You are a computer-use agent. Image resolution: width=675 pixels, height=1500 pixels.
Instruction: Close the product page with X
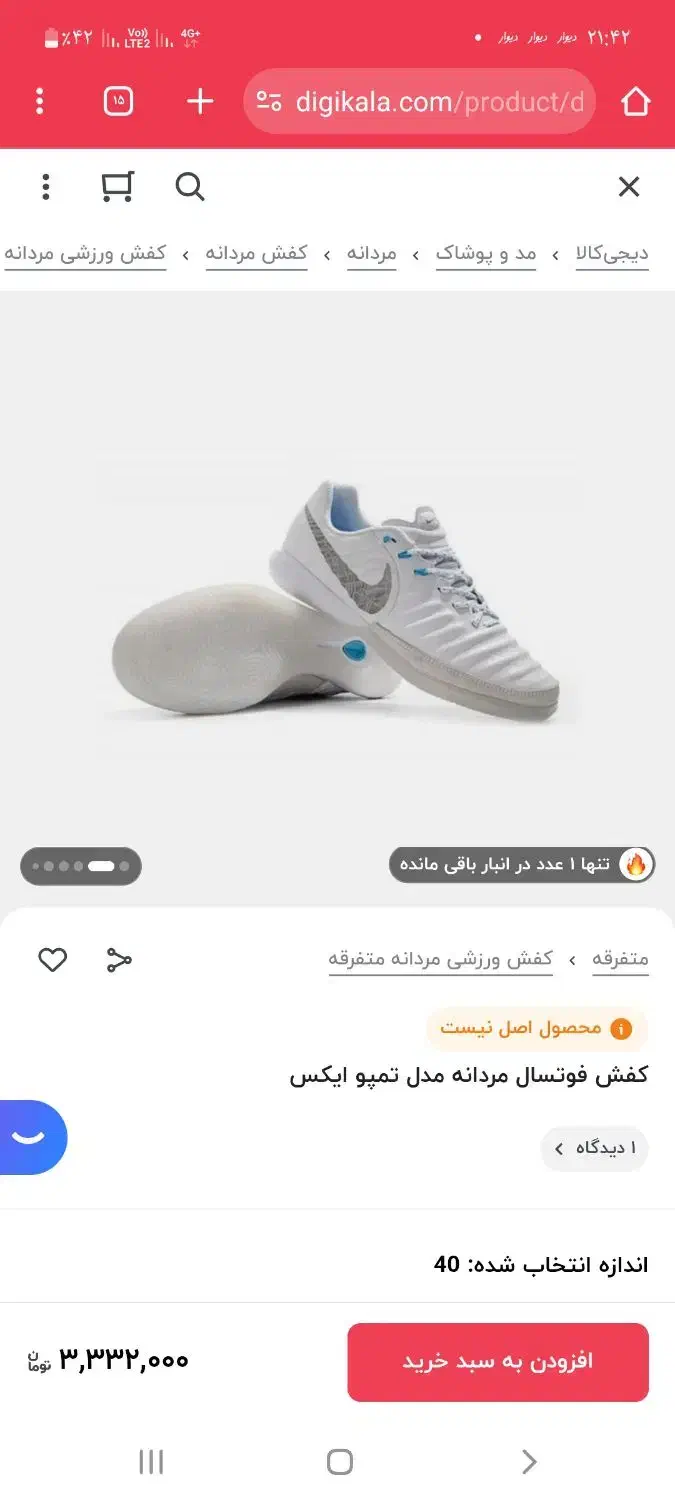click(628, 187)
